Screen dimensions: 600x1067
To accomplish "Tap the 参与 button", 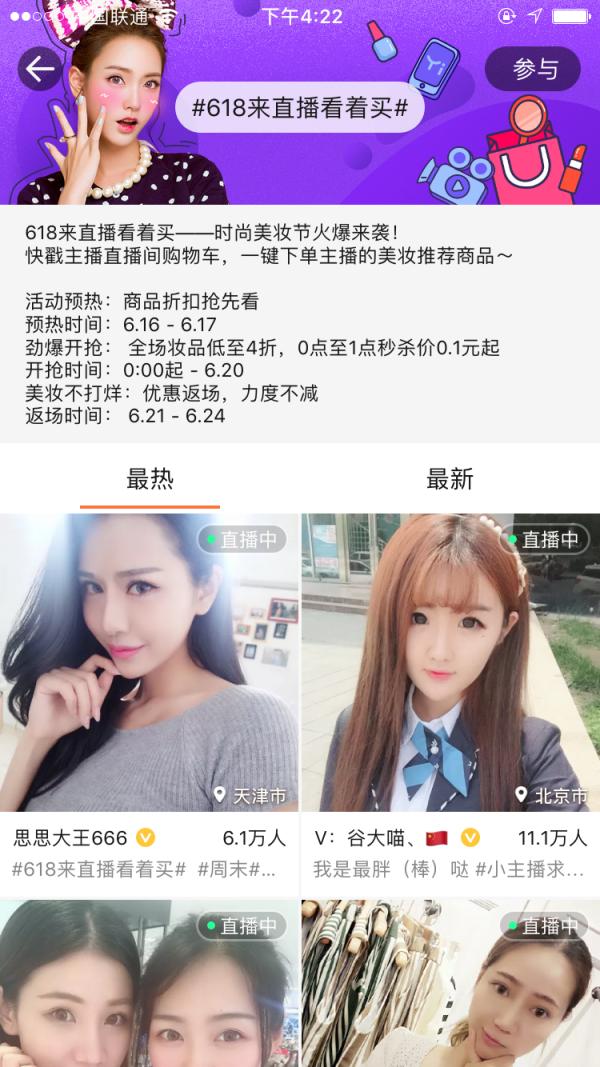I will pos(534,69).
